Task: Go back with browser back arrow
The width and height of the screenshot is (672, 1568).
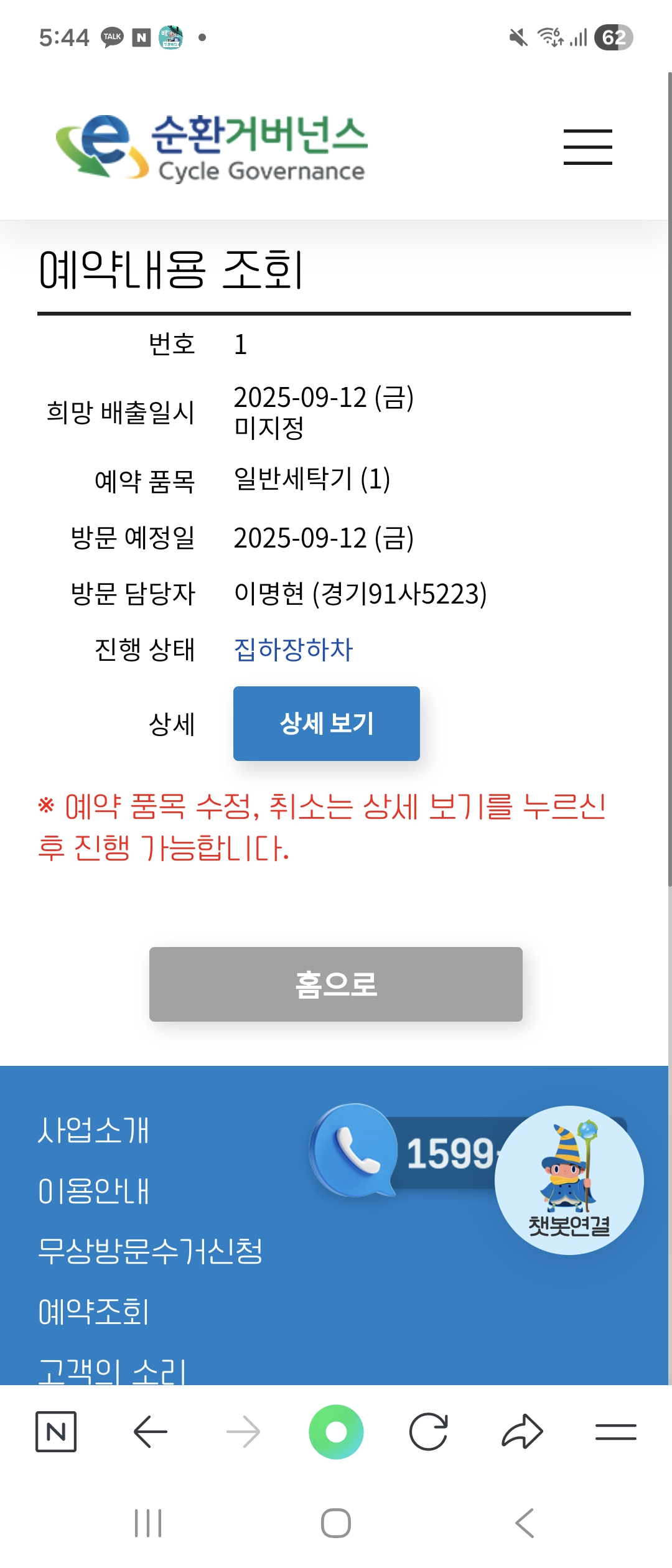Action: [150, 1432]
